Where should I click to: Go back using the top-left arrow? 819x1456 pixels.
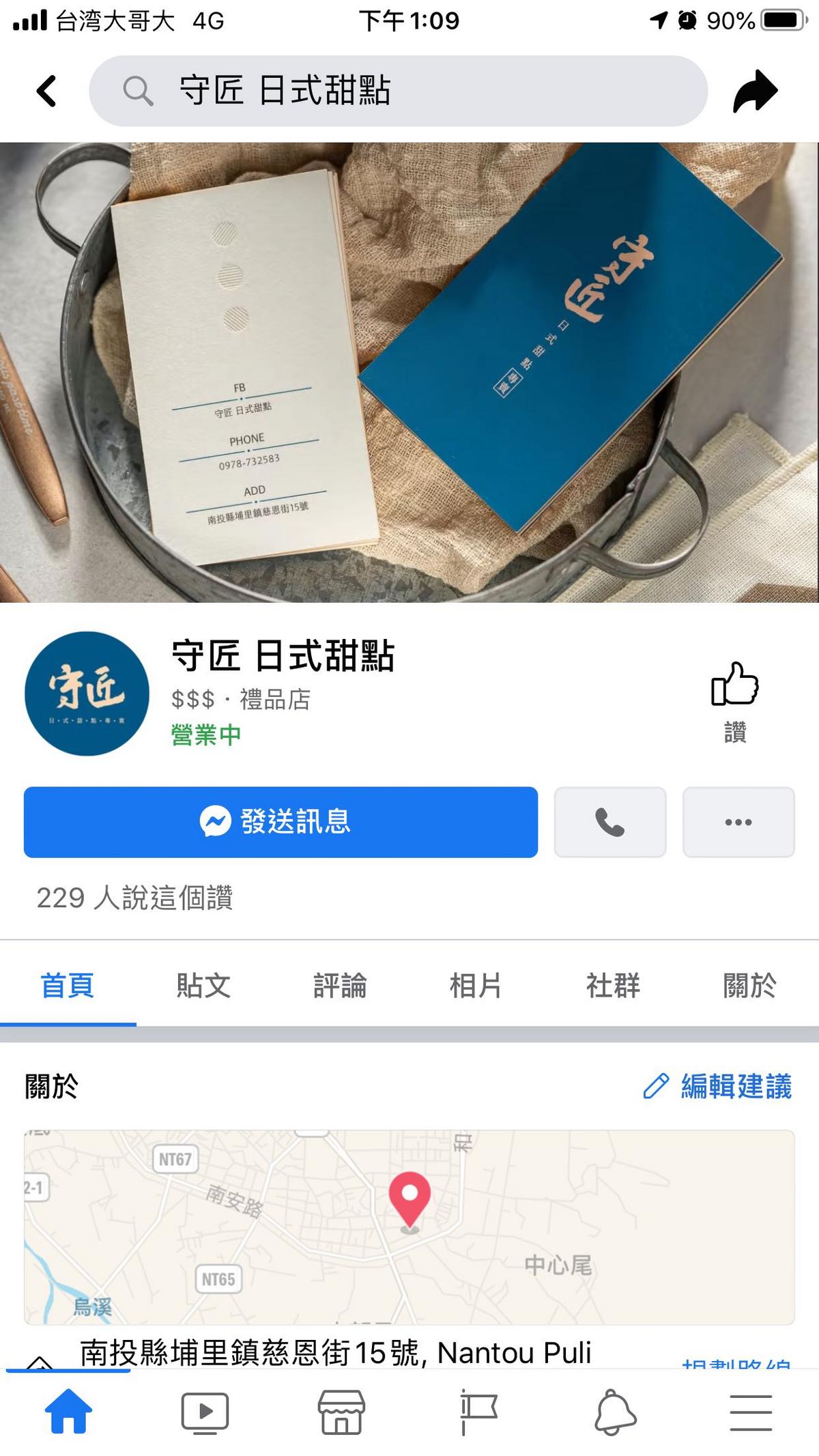[46, 91]
